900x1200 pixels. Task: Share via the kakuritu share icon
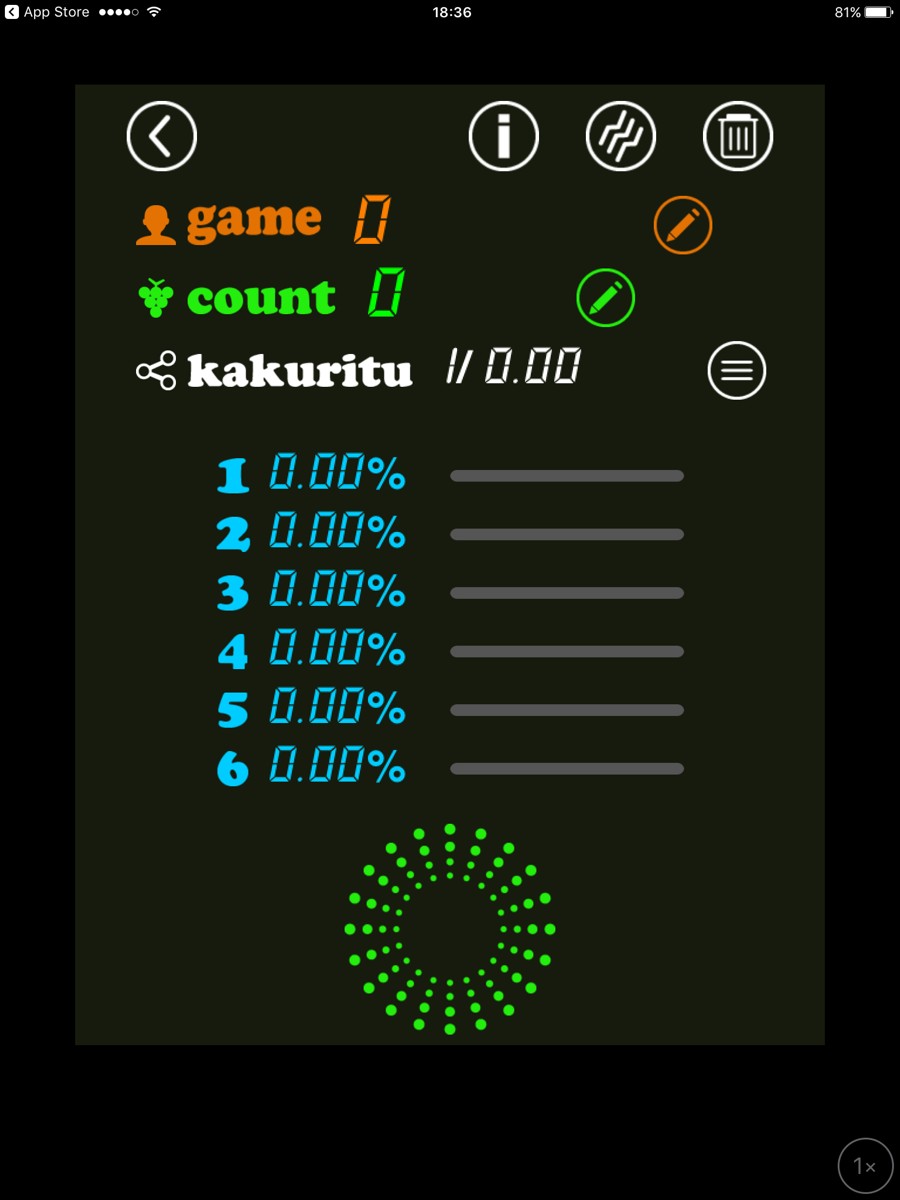pos(156,371)
